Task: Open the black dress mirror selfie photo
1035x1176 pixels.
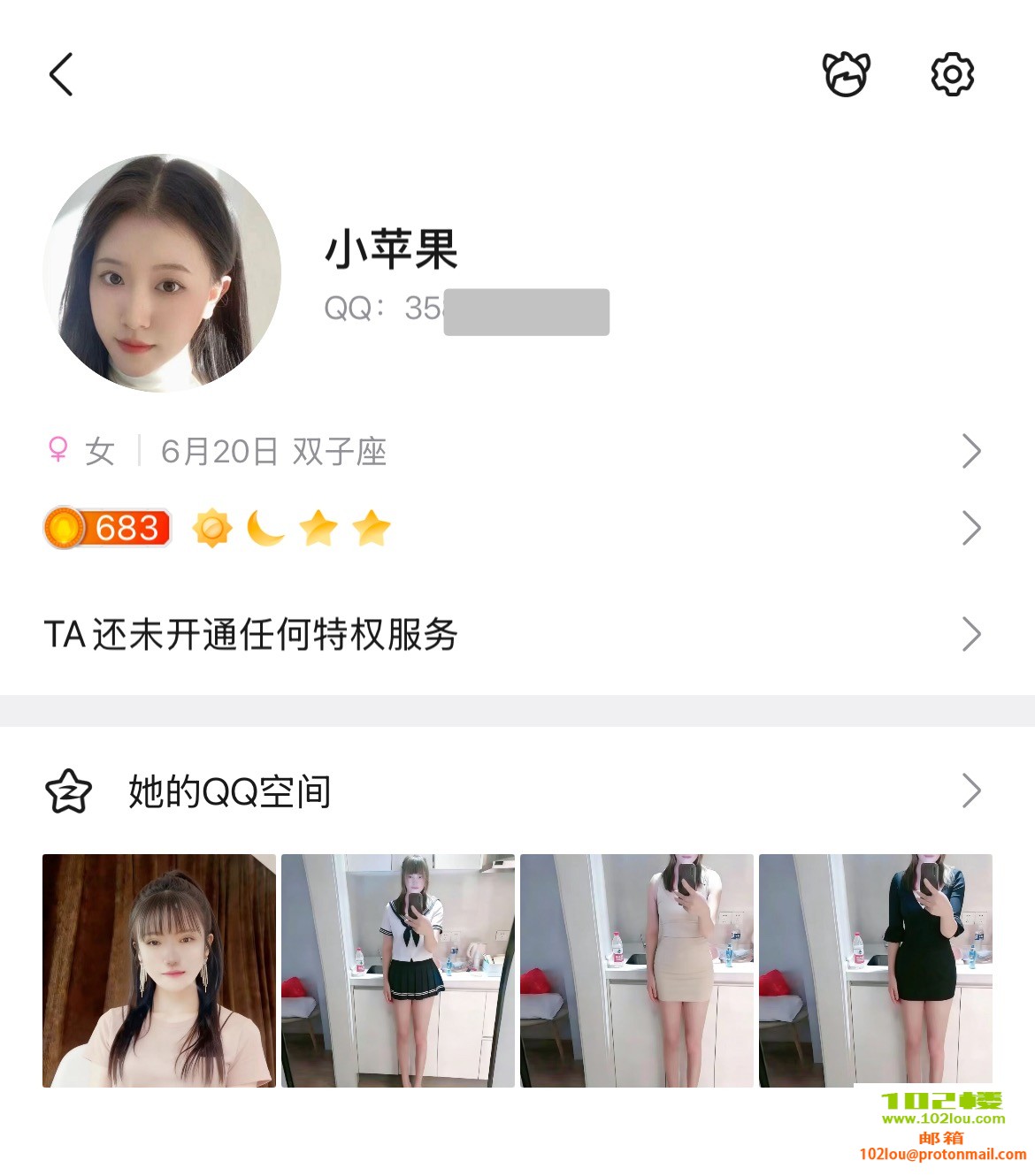Action: [875, 971]
